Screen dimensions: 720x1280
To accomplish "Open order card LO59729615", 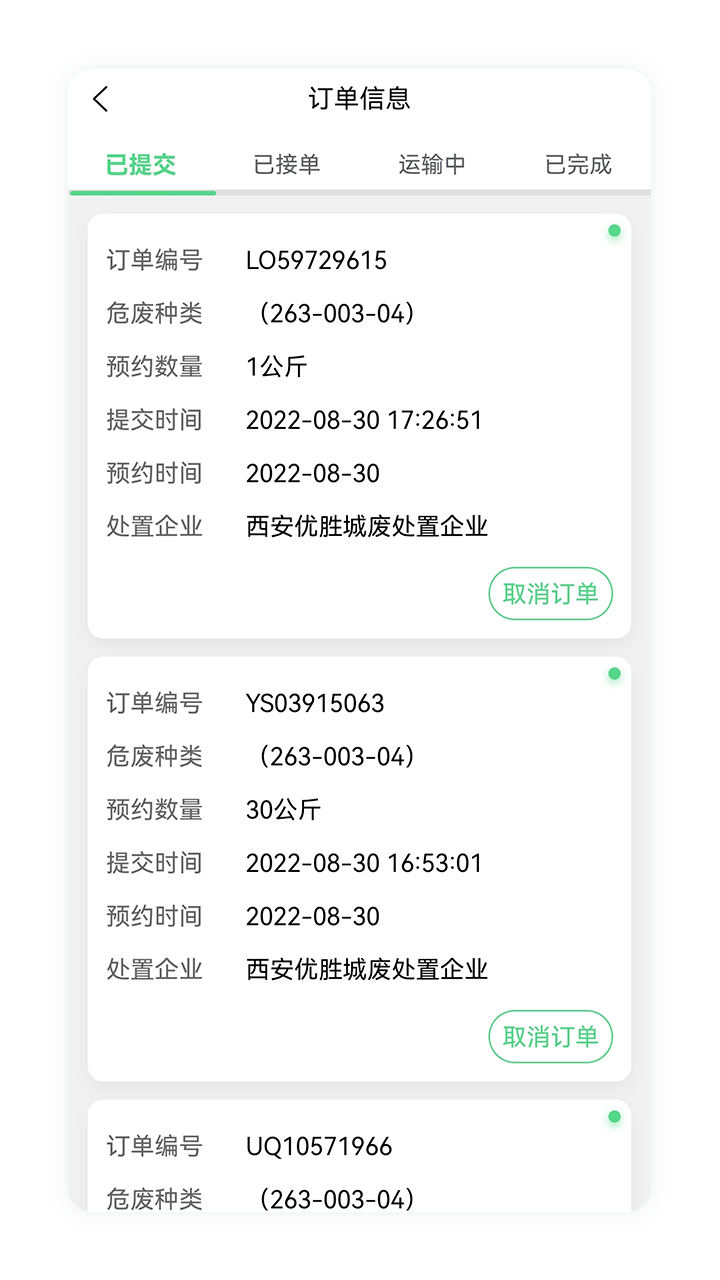I will tap(360, 400).
